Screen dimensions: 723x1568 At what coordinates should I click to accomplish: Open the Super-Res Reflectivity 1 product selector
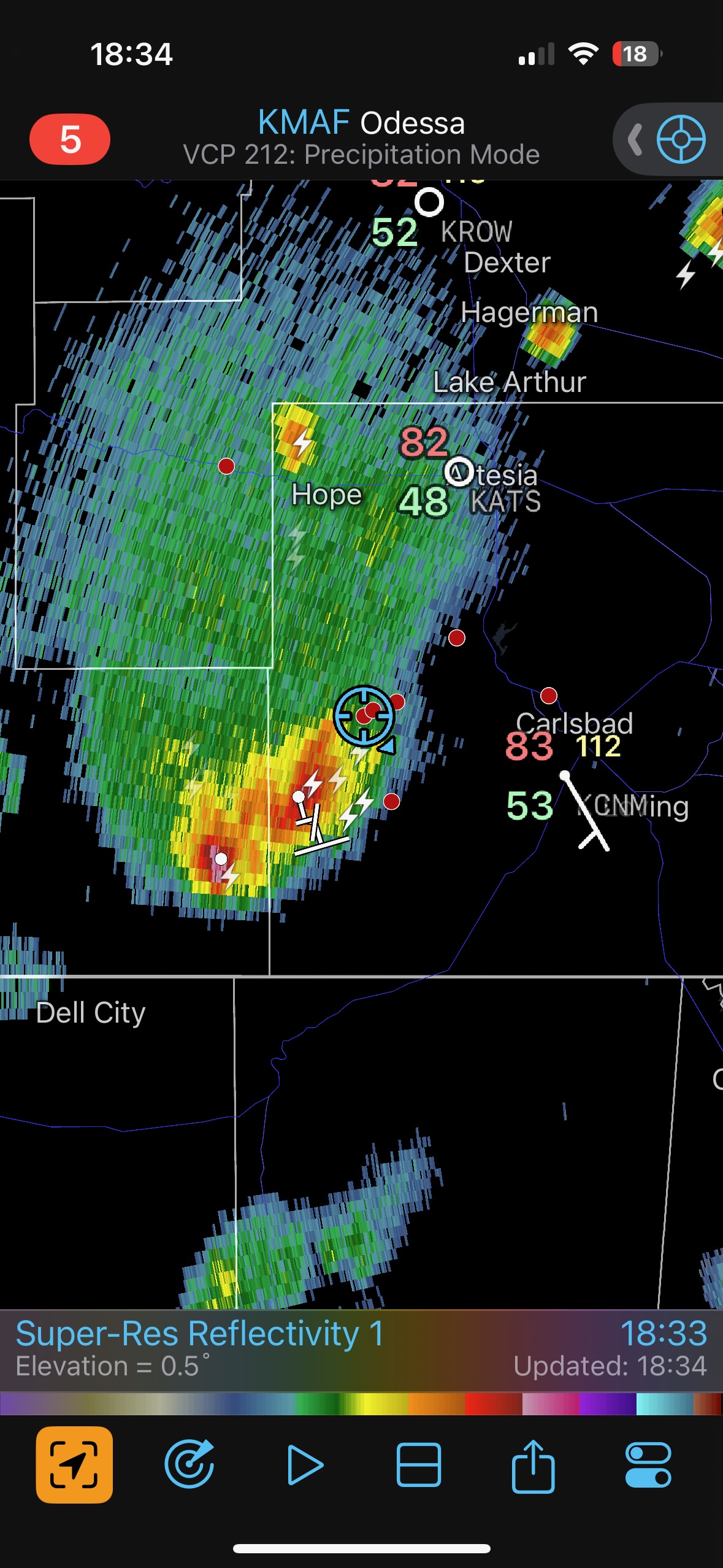click(200, 1334)
